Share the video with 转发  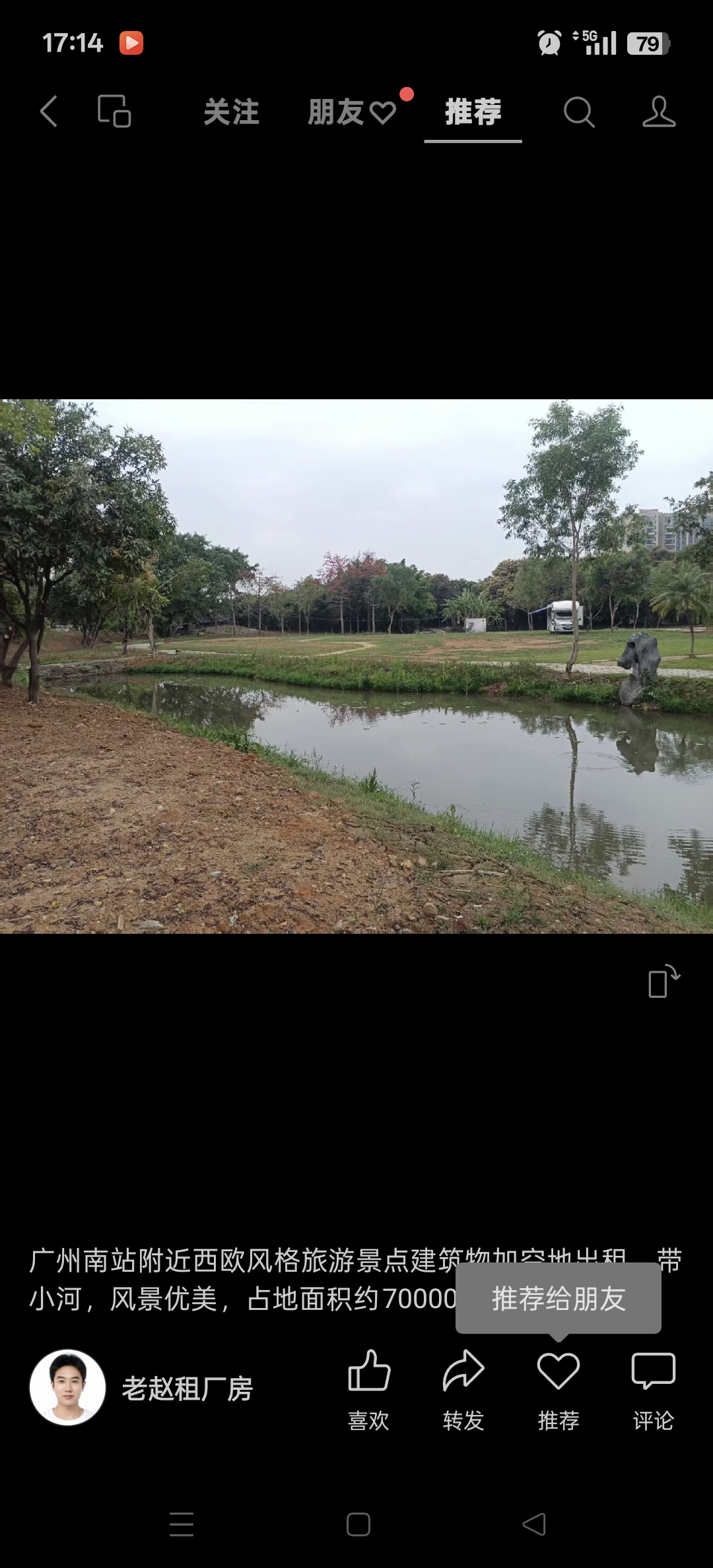point(463,1390)
